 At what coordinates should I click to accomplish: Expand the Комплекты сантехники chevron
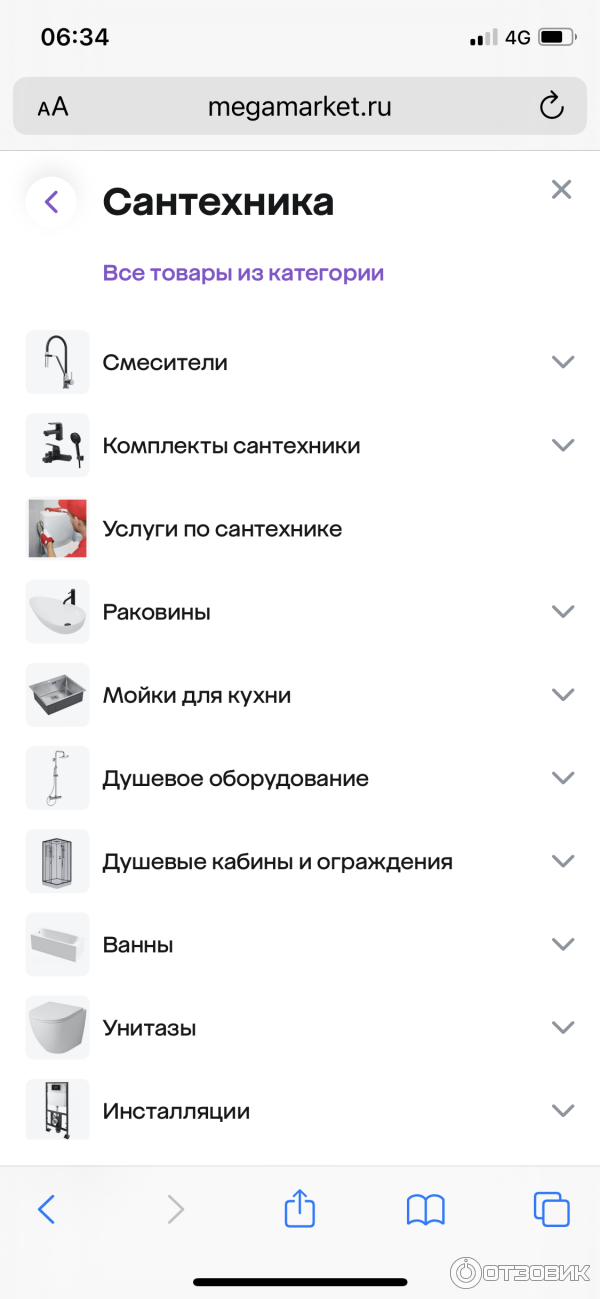(x=563, y=445)
